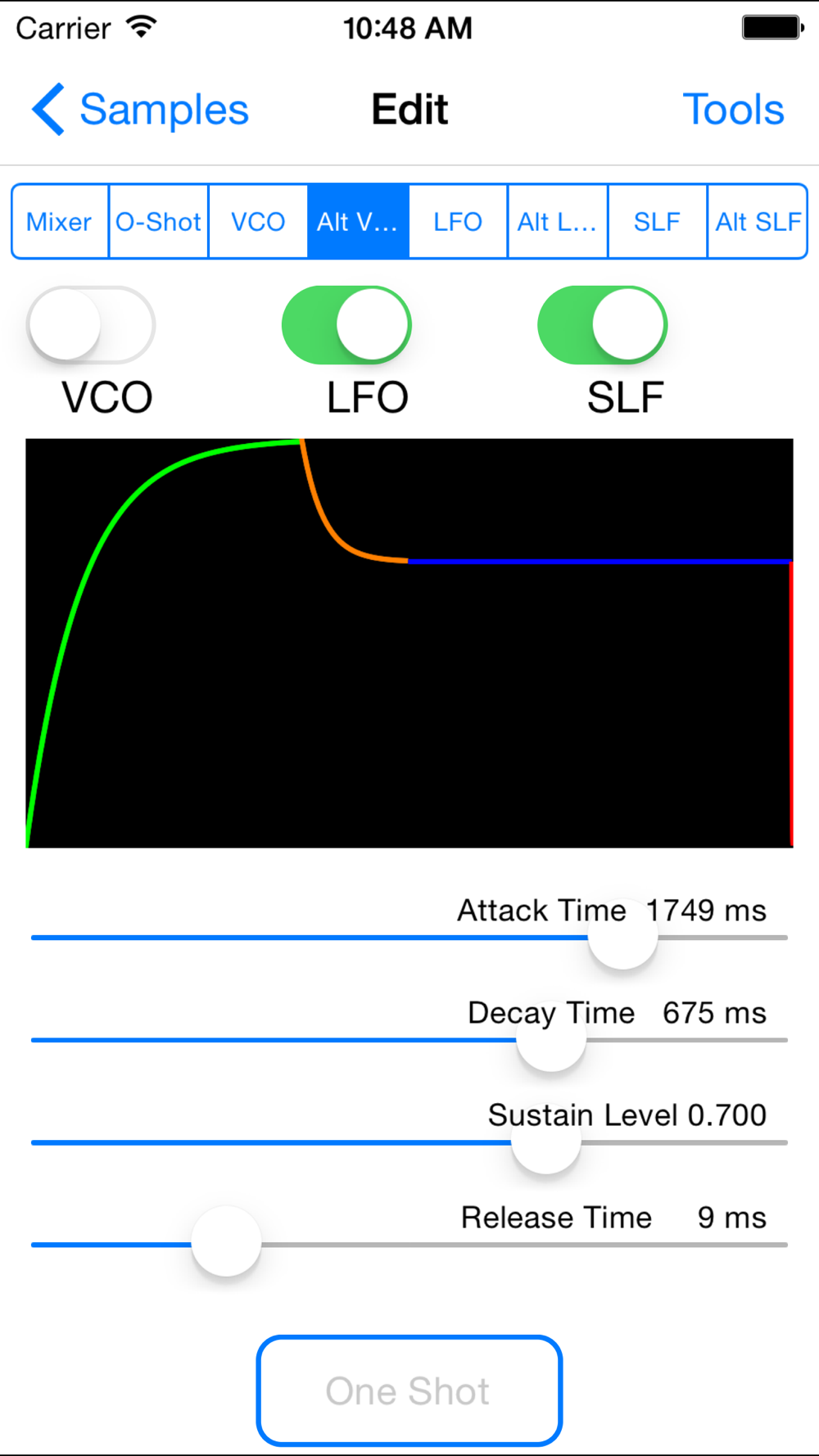
Task: Tap the Release Time slider
Action: [x=409, y=1244]
